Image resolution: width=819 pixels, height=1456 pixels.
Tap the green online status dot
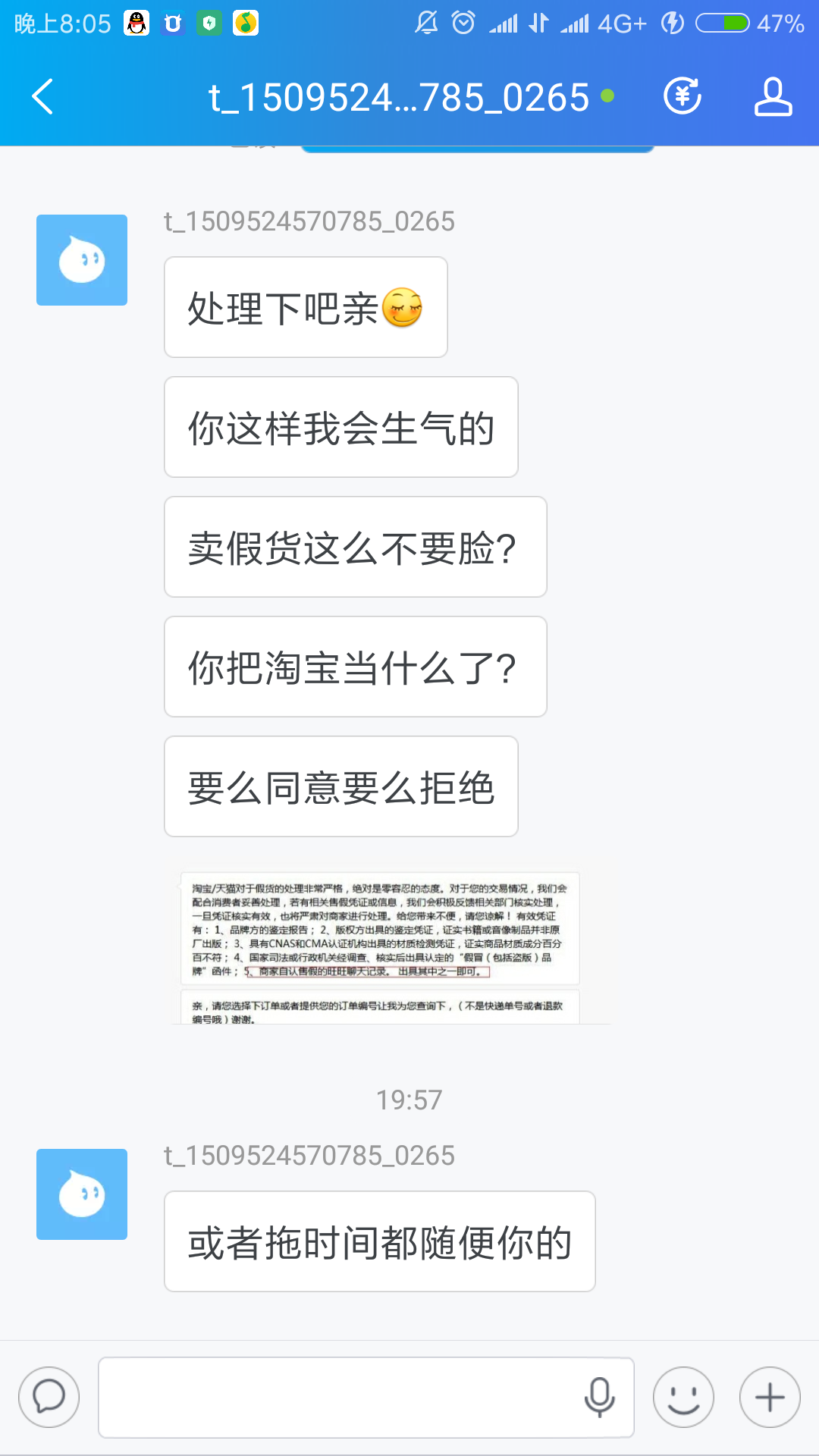point(607,97)
